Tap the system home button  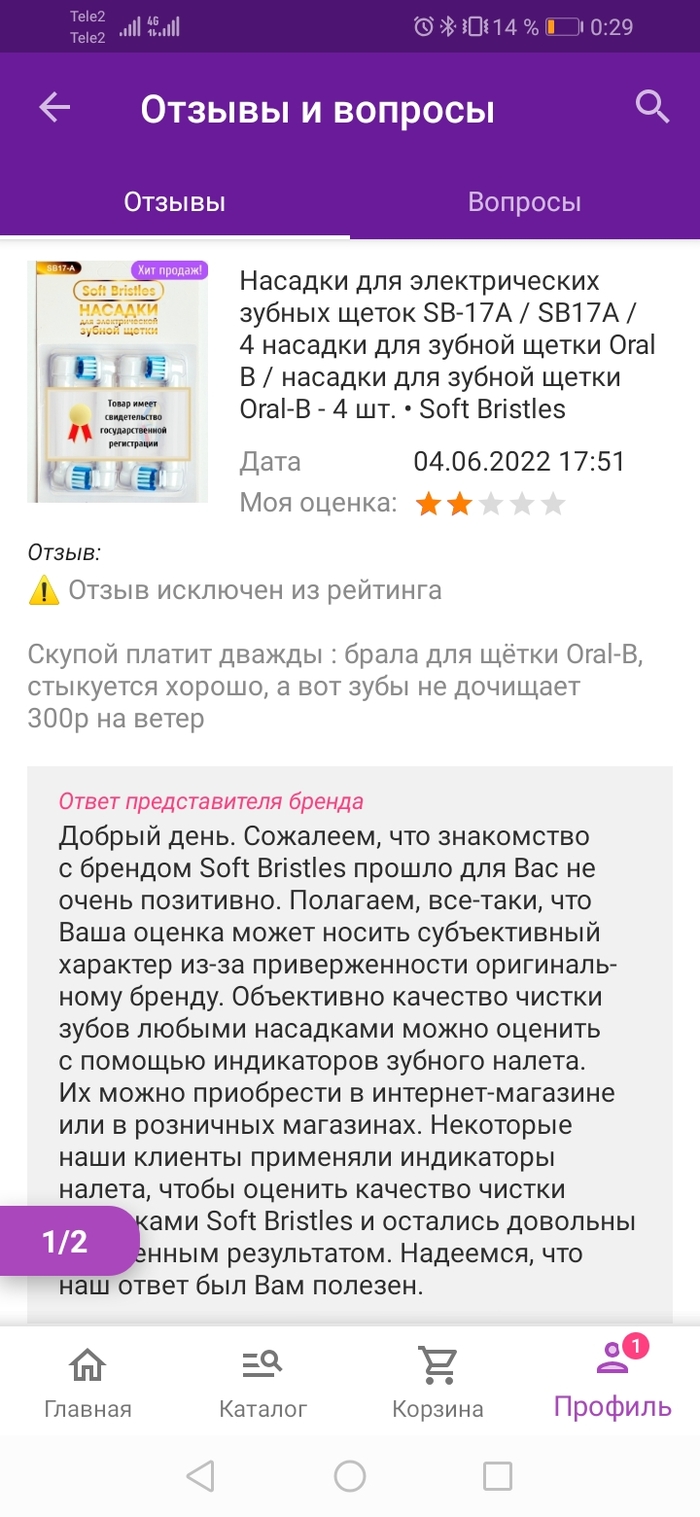click(350, 1475)
